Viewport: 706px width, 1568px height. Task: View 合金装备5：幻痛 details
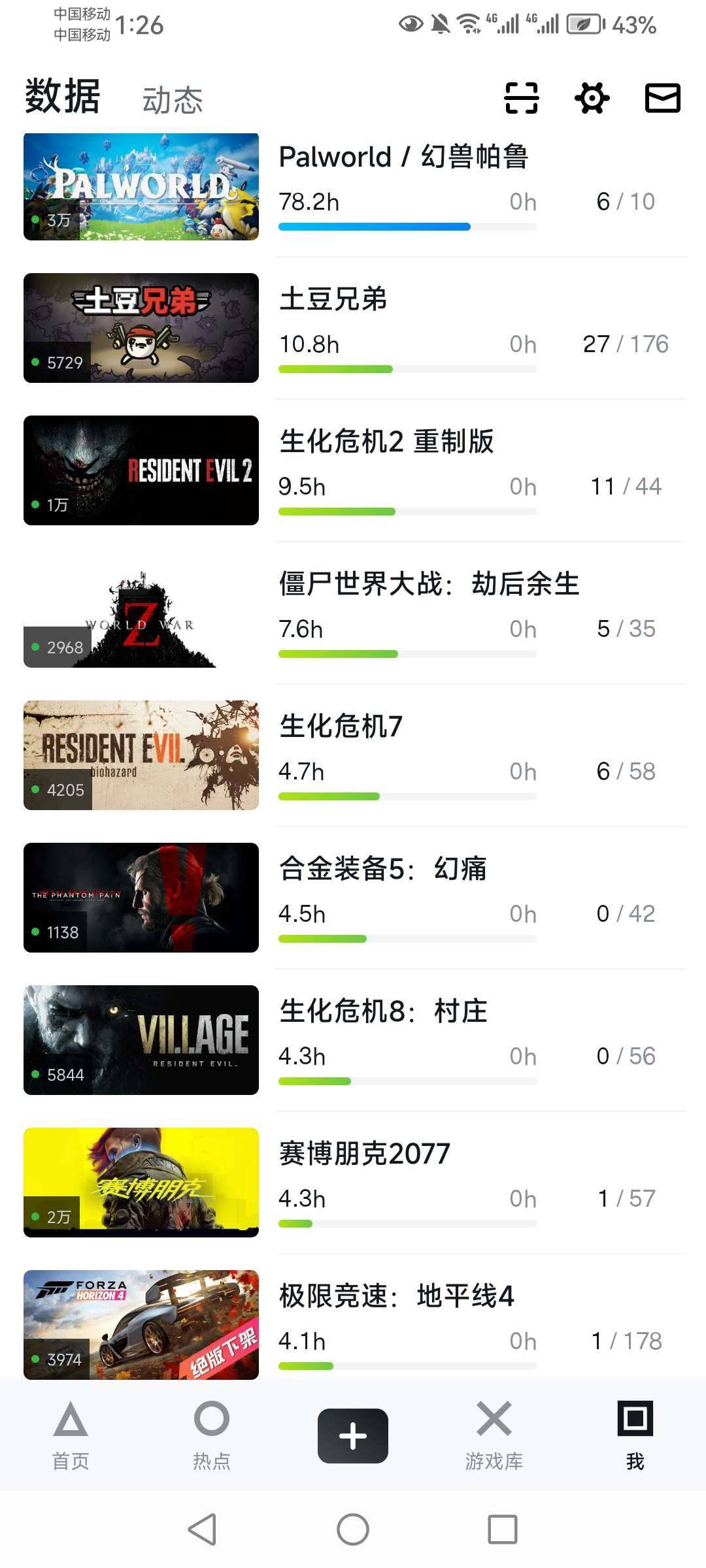(x=382, y=869)
